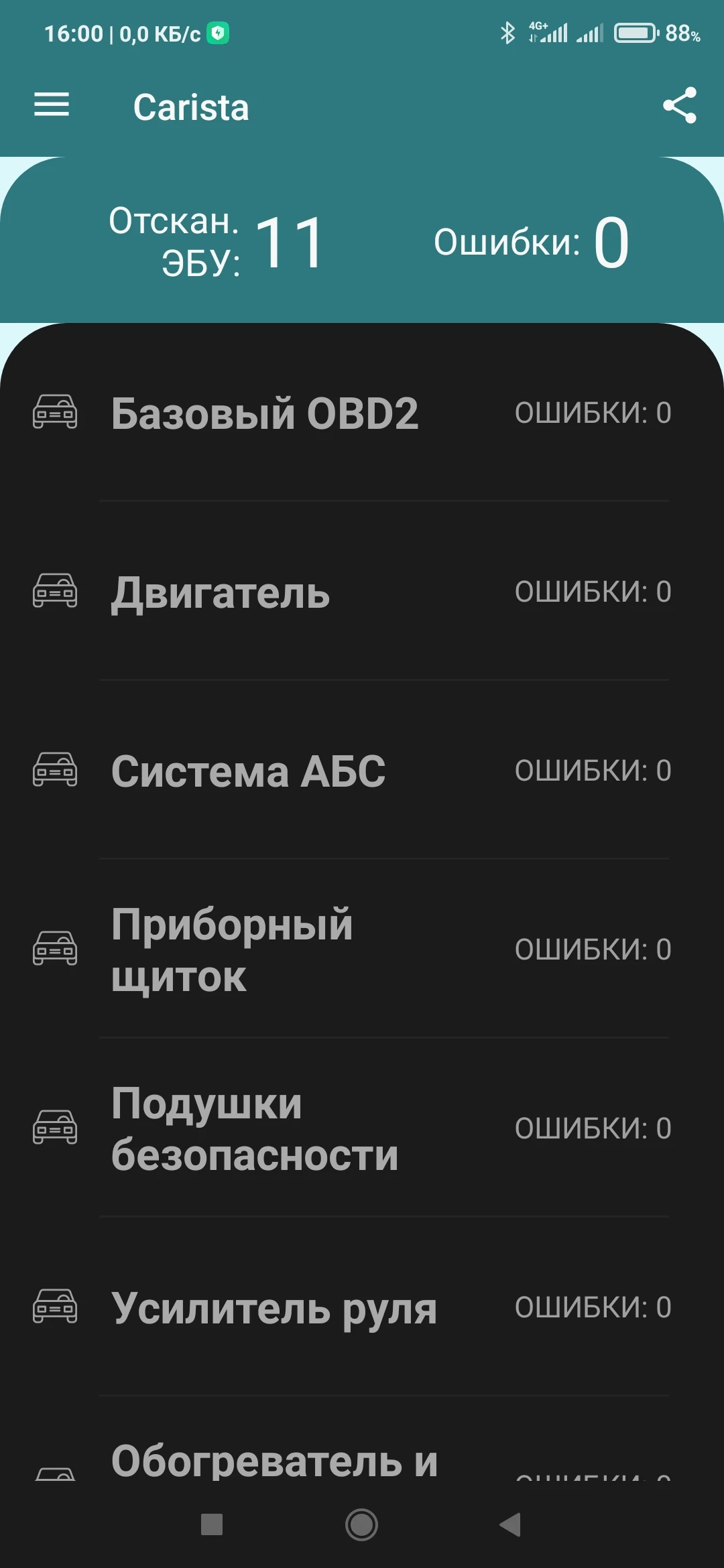The width and height of the screenshot is (724, 1568).
Task: Go back using system back button
Action: 511,1524
